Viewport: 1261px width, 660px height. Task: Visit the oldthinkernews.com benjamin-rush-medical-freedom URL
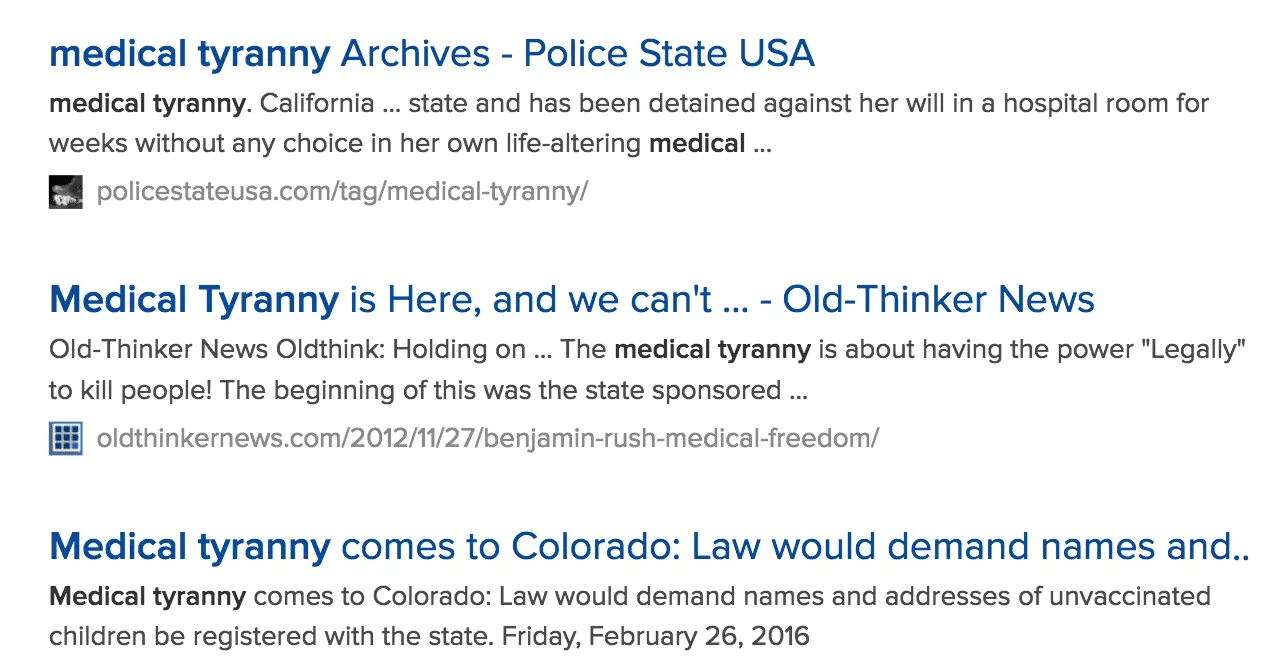coord(487,437)
